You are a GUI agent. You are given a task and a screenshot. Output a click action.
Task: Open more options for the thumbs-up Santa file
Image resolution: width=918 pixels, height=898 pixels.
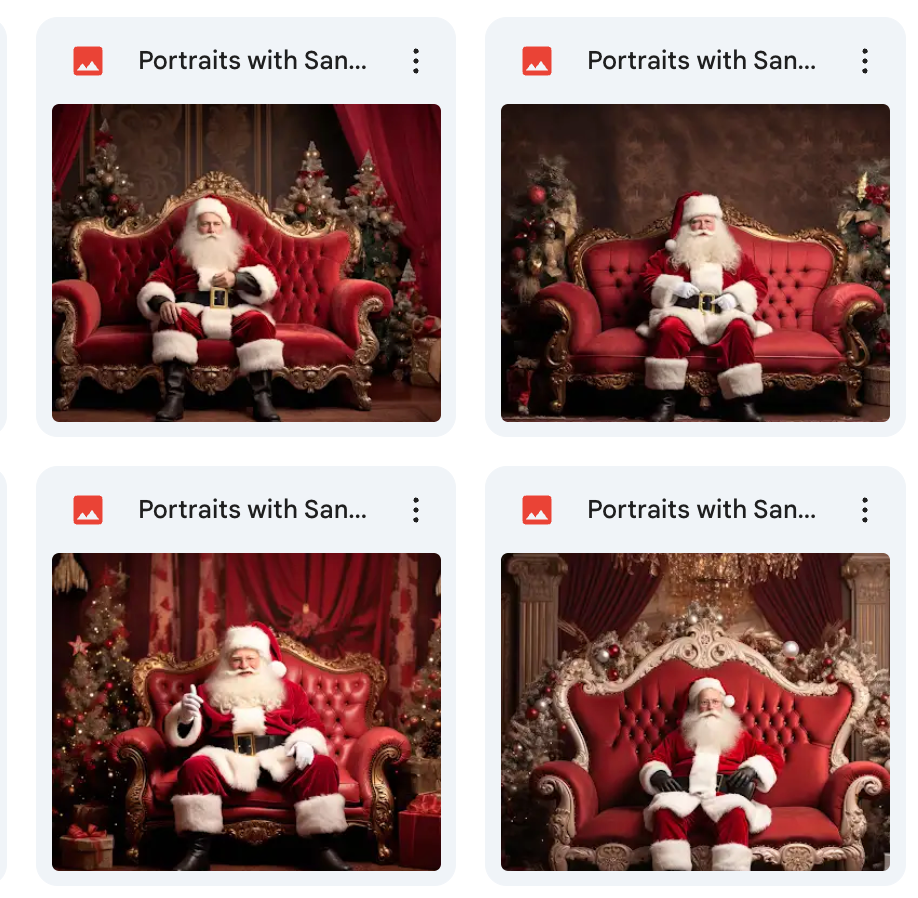click(x=416, y=510)
